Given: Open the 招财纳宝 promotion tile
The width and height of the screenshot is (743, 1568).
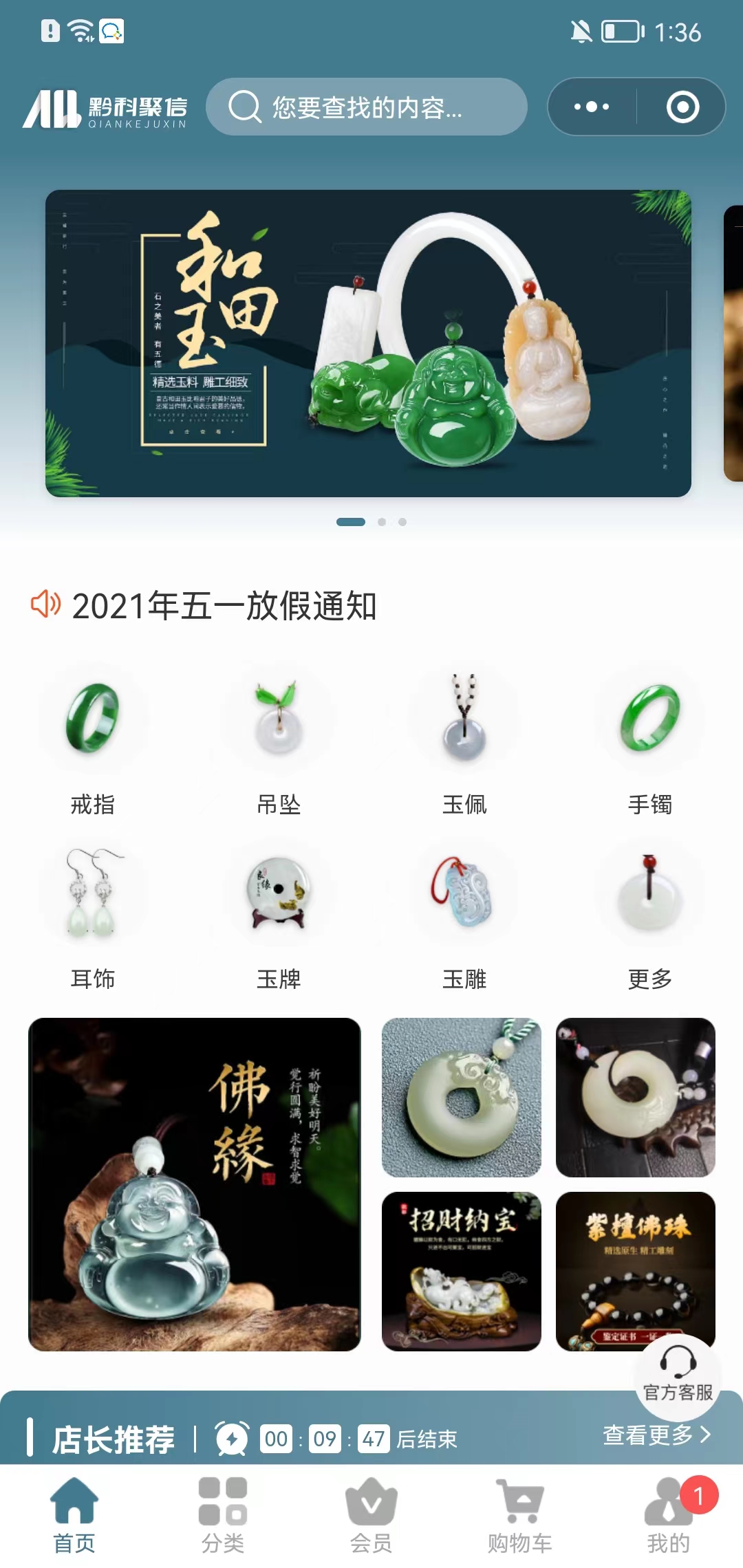Looking at the screenshot, I should pyautogui.click(x=462, y=1271).
